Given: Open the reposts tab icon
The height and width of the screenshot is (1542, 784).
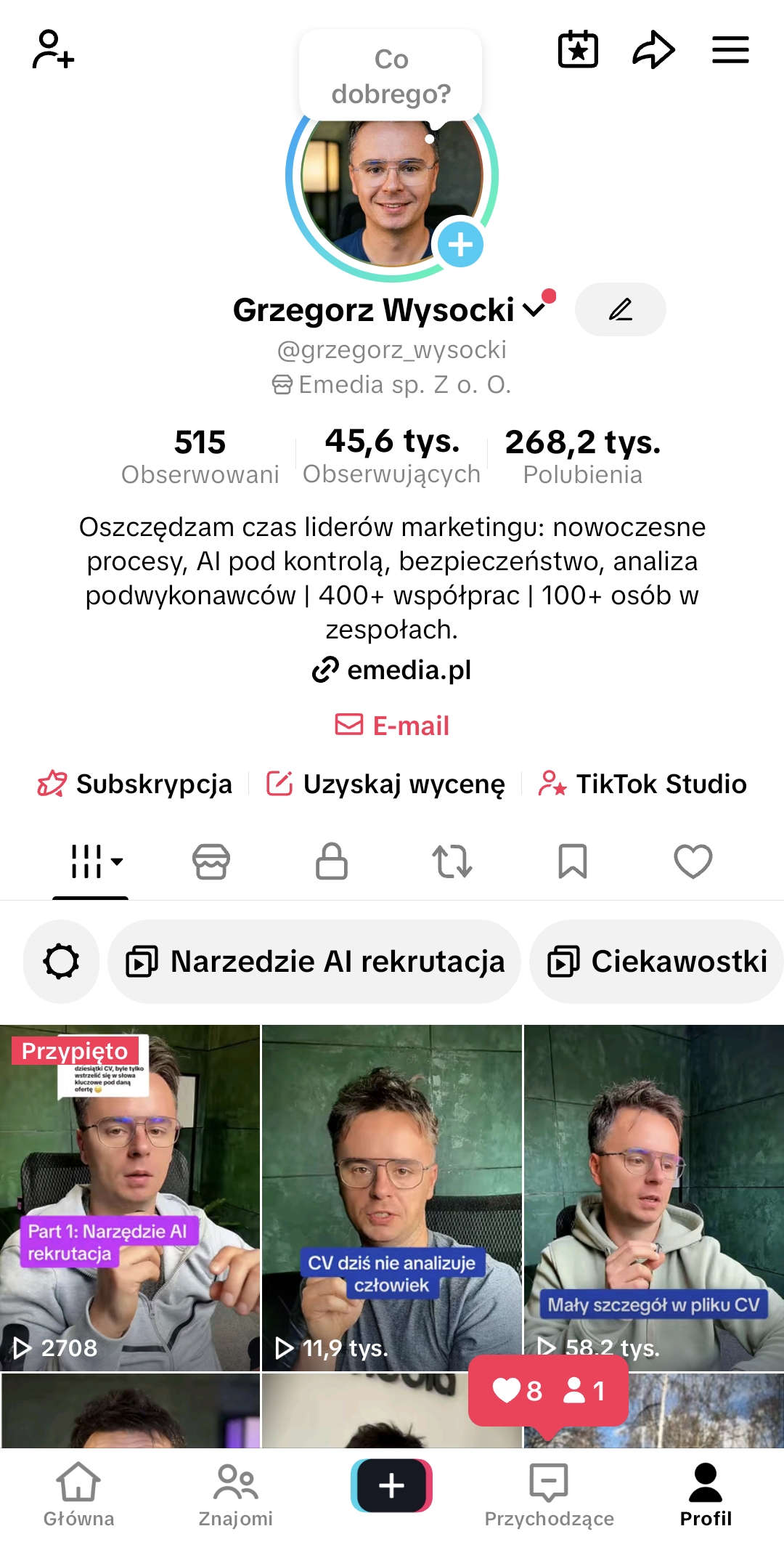Looking at the screenshot, I should [x=452, y=861].
